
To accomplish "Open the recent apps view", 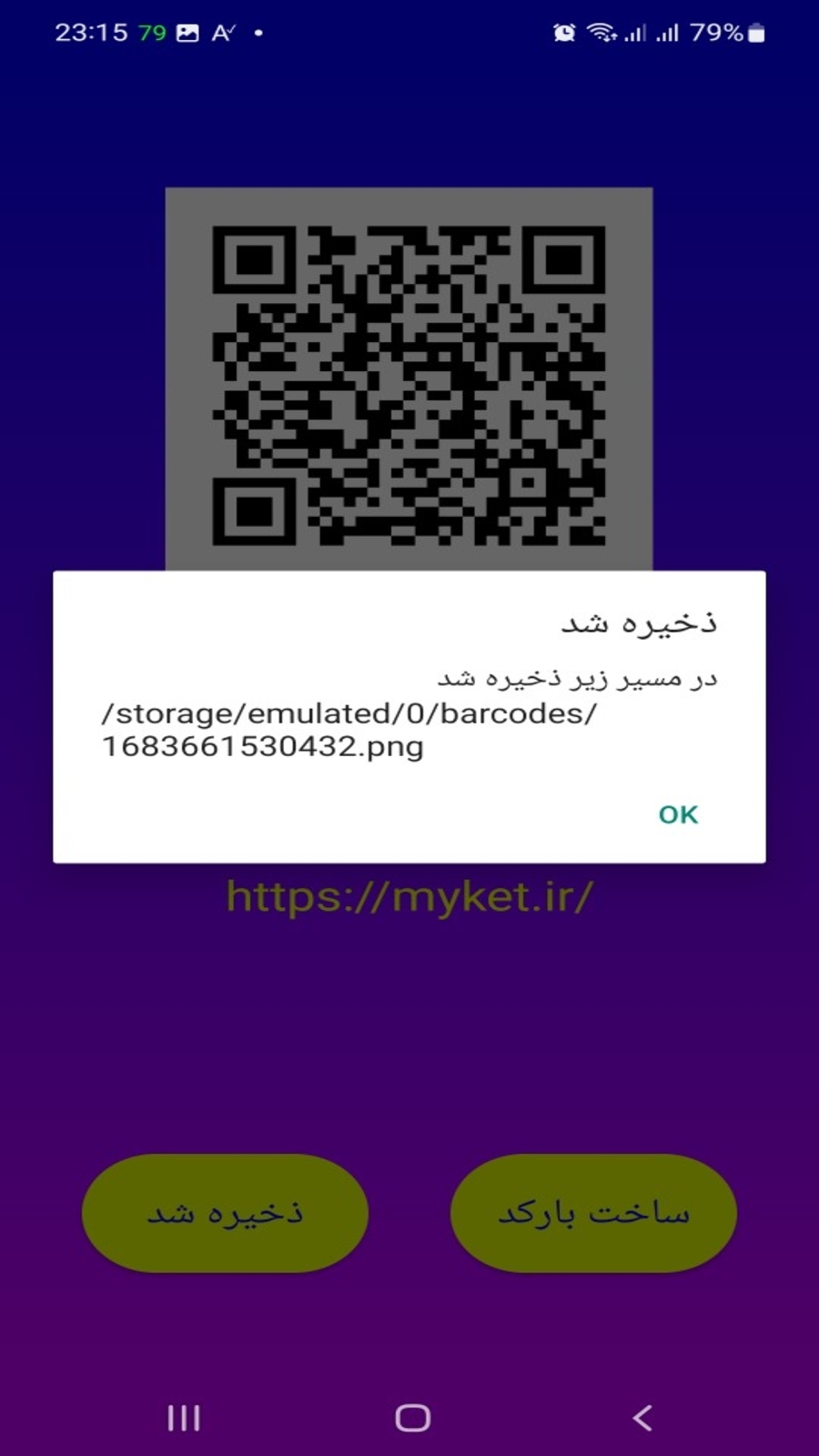I will pyautogui.click(x=184, y=1417).
